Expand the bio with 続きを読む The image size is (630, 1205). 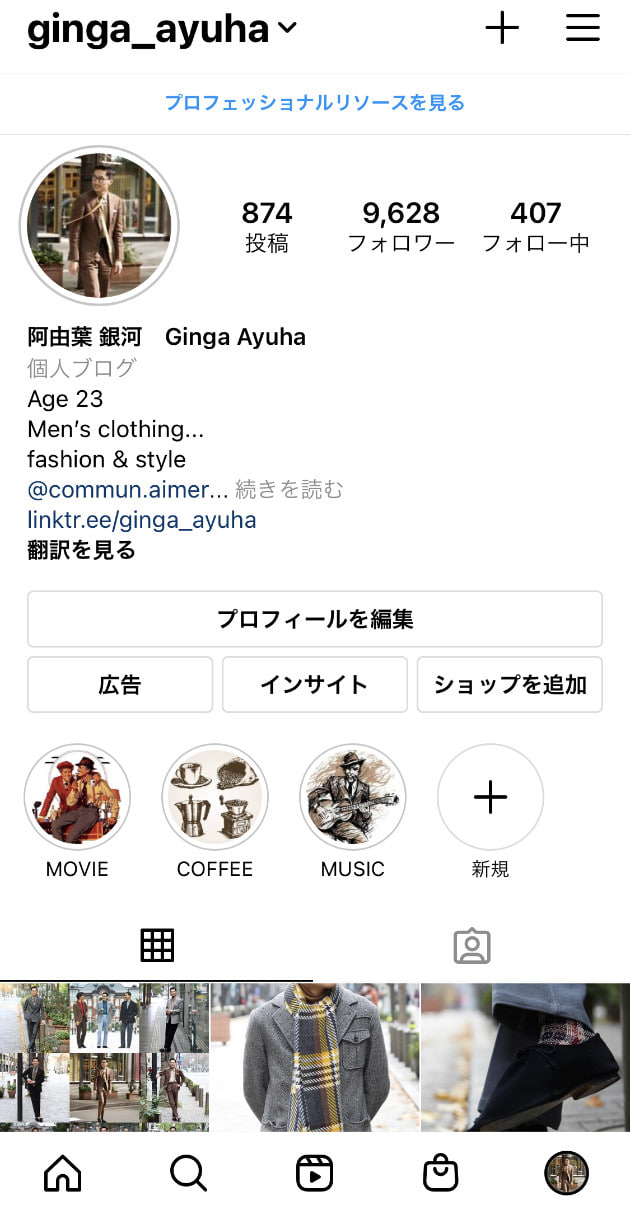tap(289, 490)
